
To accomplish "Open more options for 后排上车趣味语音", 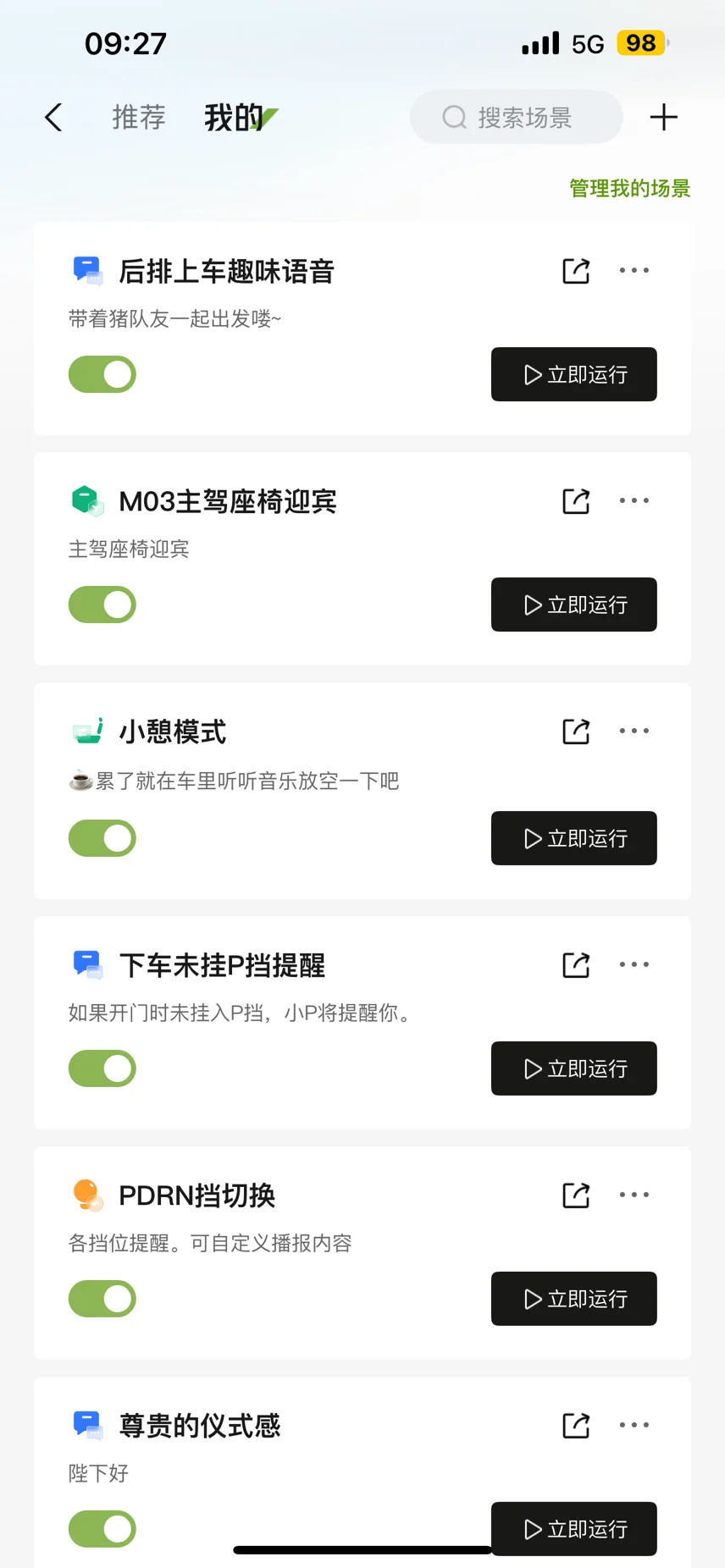I will click(634, 271).
